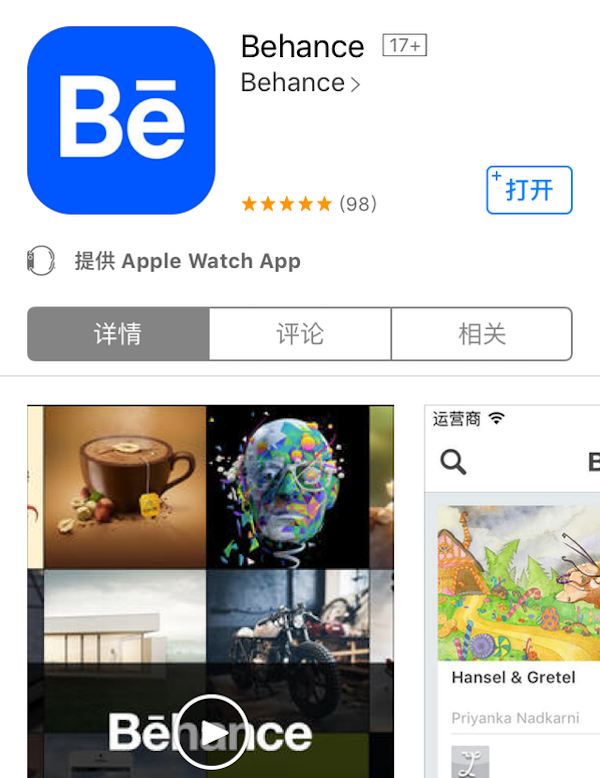Switch to the 评论 tab
This screenshot has width=600, height=778.
click(x=300, y=334)
